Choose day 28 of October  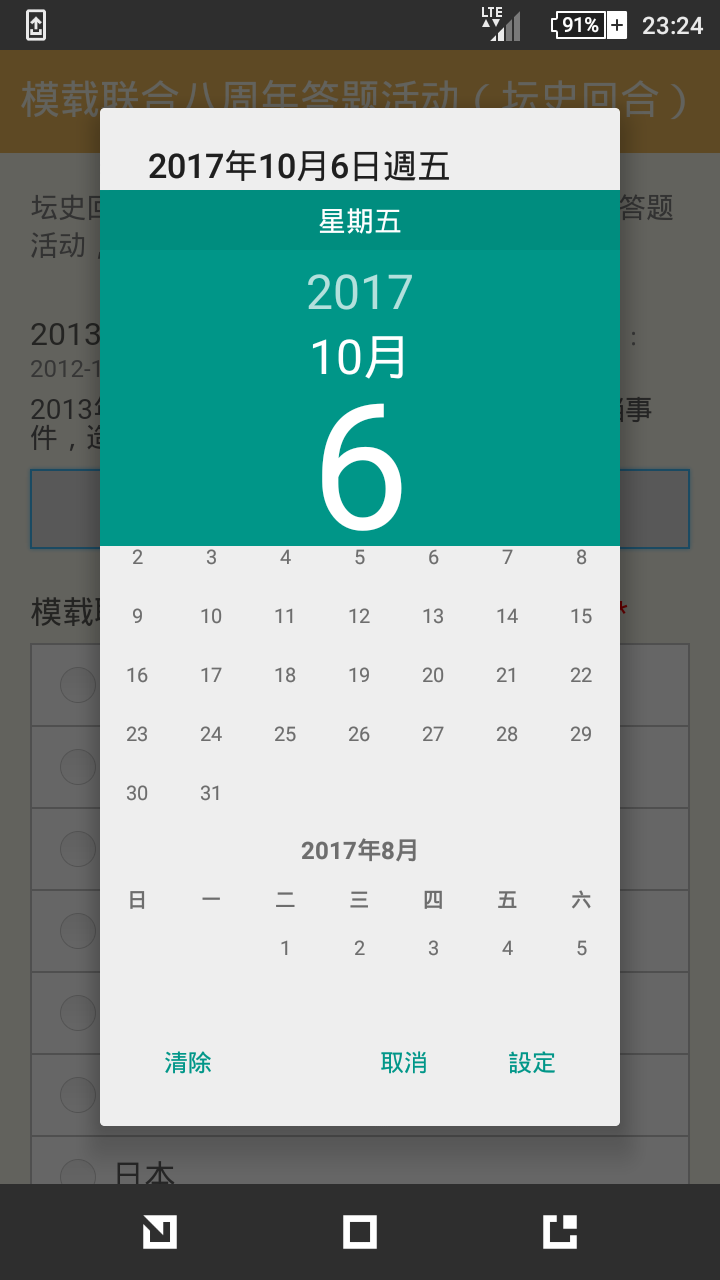tap(507, 734)
